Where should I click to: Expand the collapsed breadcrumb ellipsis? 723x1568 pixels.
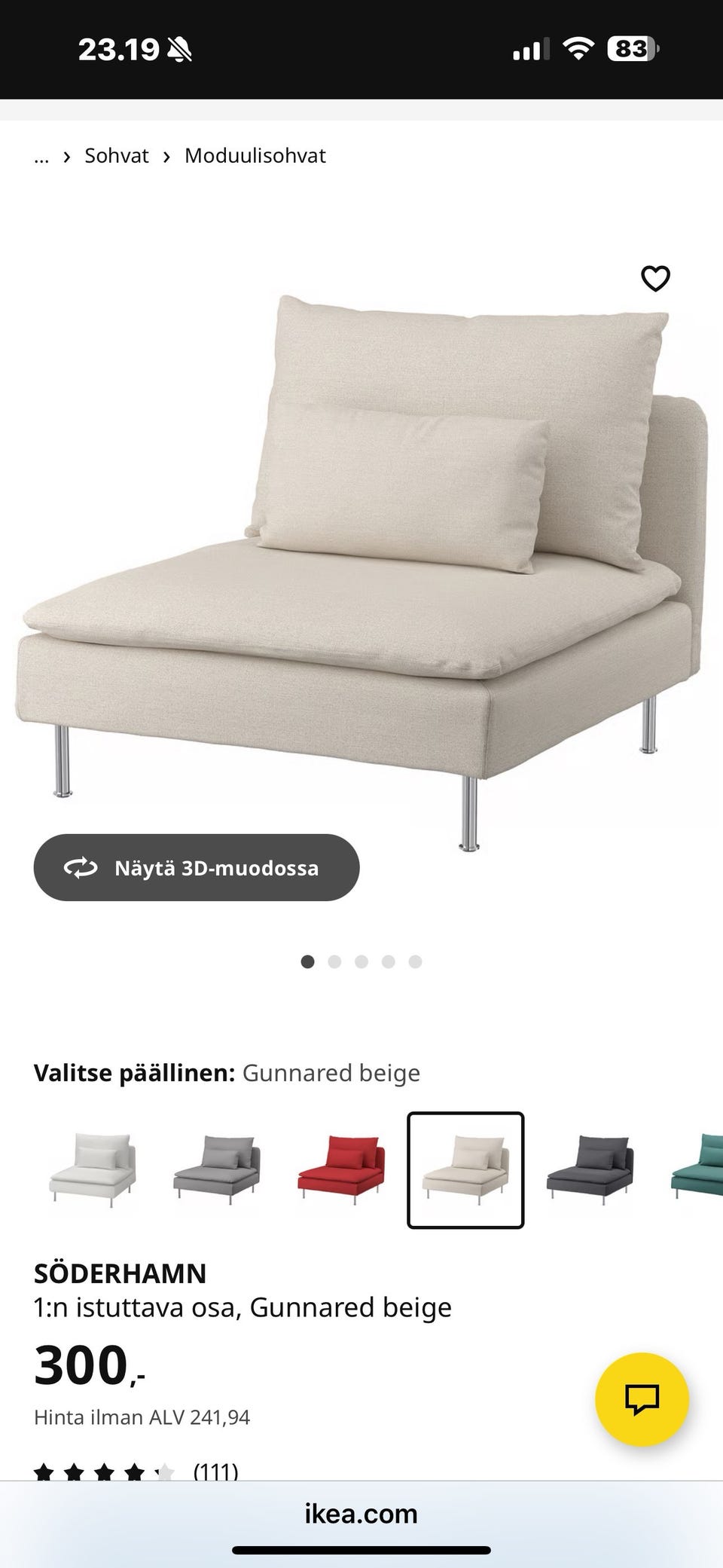point(41,157)
